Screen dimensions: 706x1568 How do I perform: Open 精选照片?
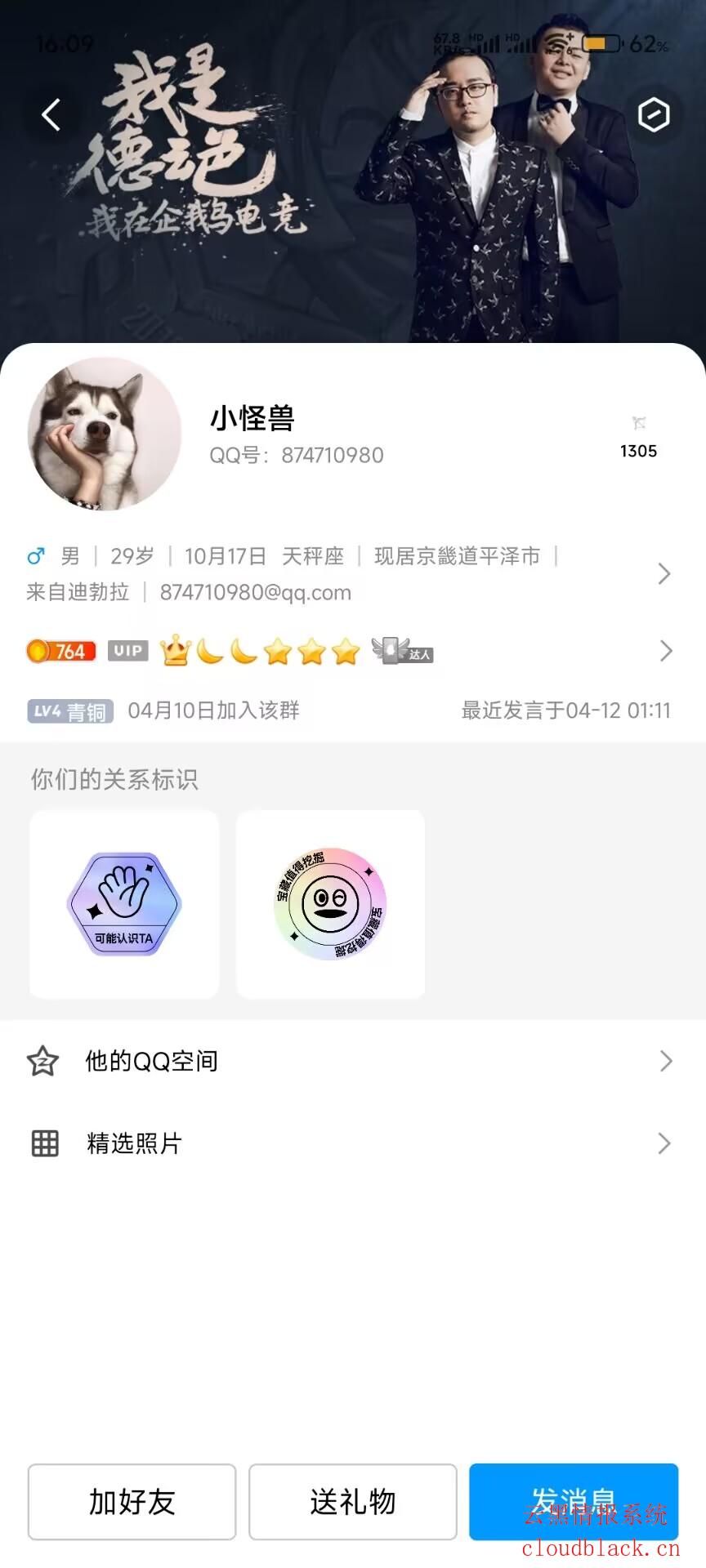pyautogui.click(x=353, y=1143)
